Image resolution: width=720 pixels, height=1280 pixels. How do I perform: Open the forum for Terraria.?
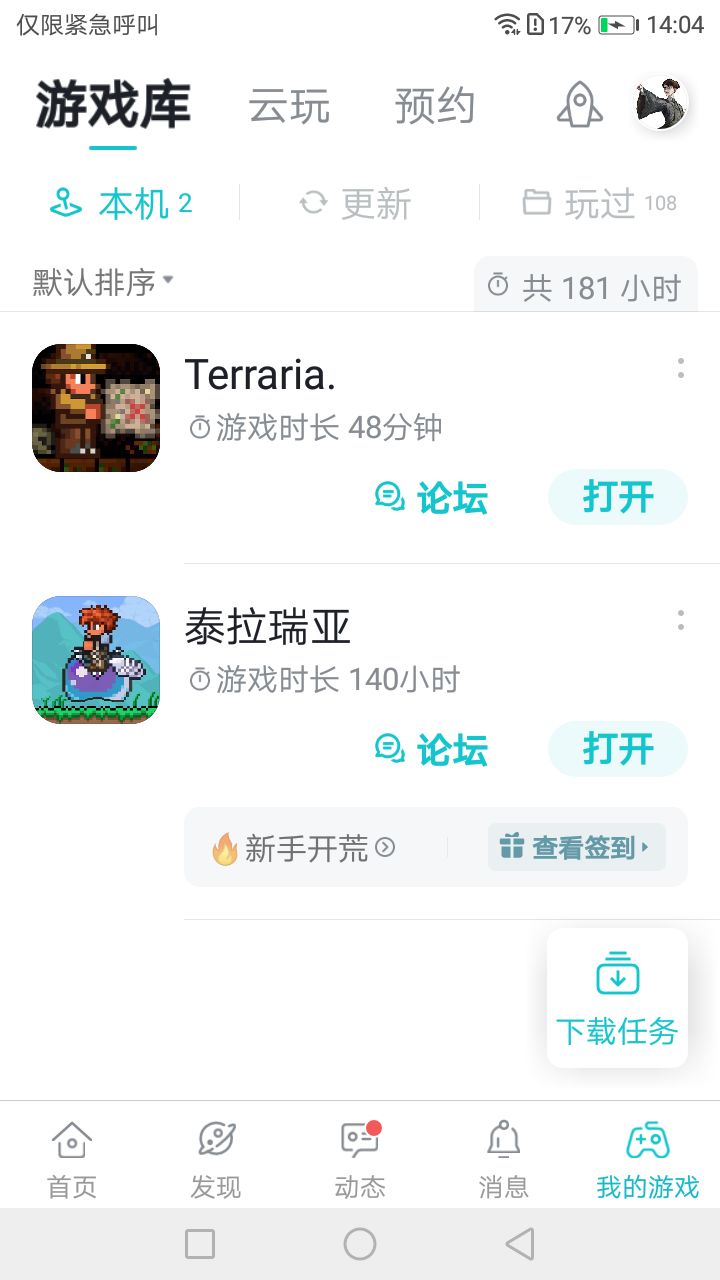point(431,497)
